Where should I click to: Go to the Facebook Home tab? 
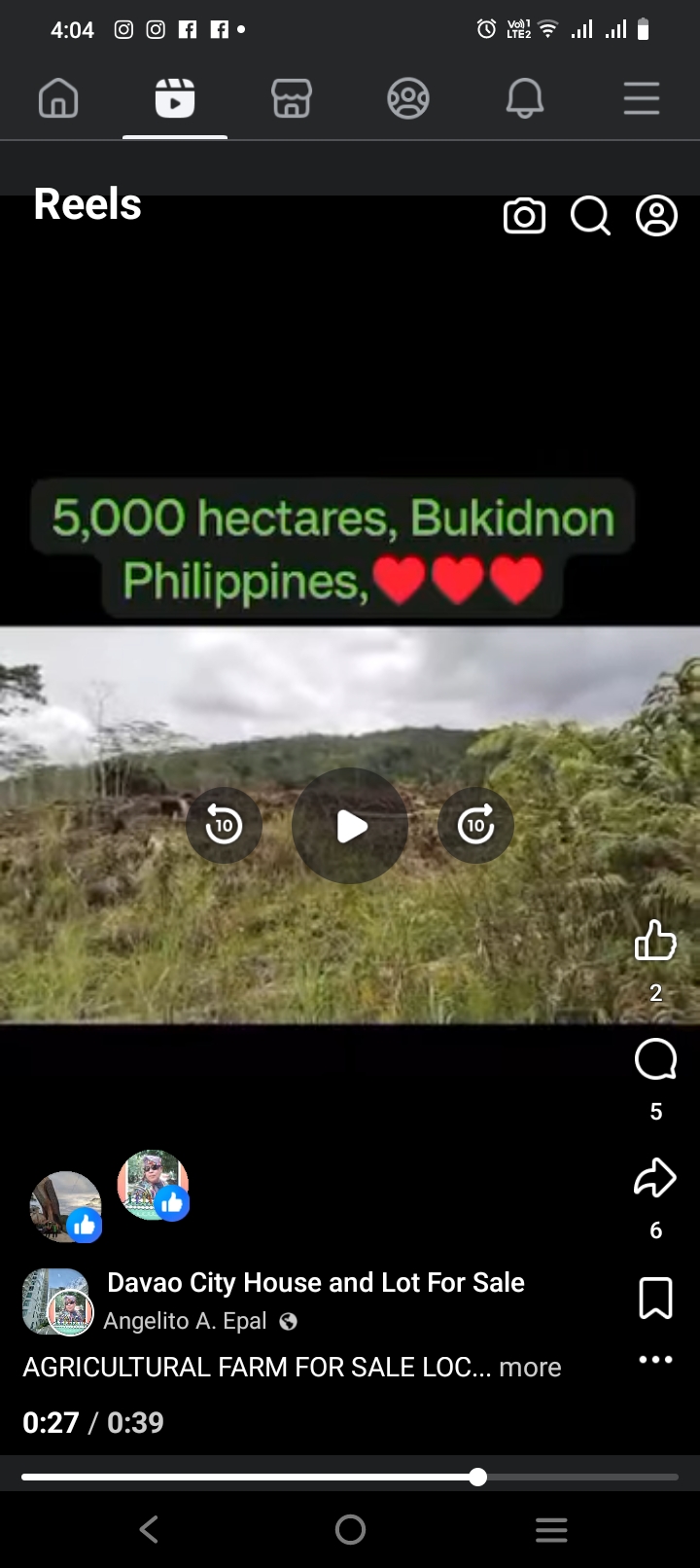pyautogui.click(x=58, y=98)
